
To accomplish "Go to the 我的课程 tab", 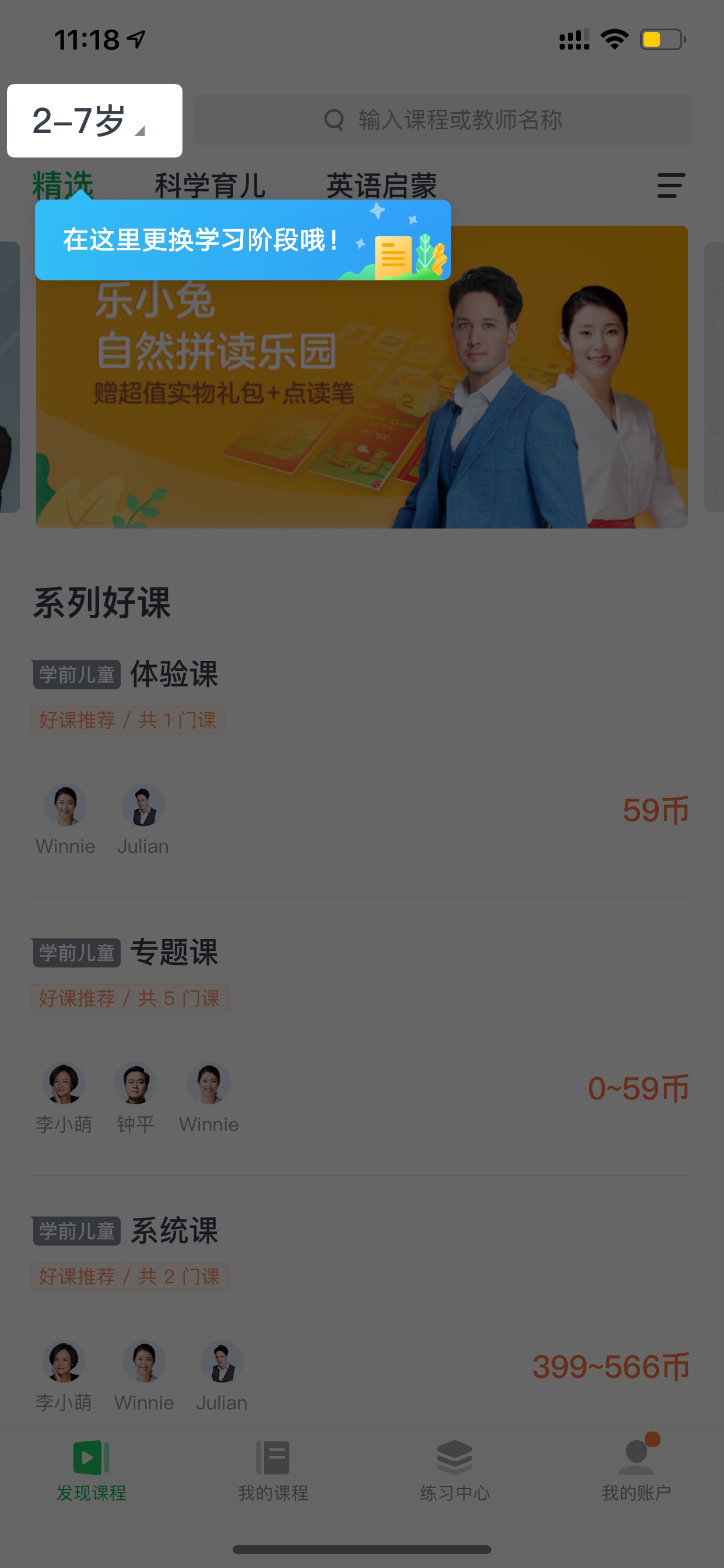I will 273,1470.
